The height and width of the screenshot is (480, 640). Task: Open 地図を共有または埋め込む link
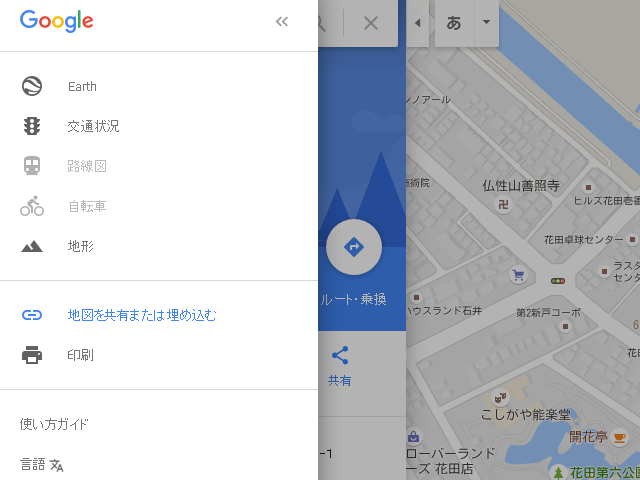141,315
